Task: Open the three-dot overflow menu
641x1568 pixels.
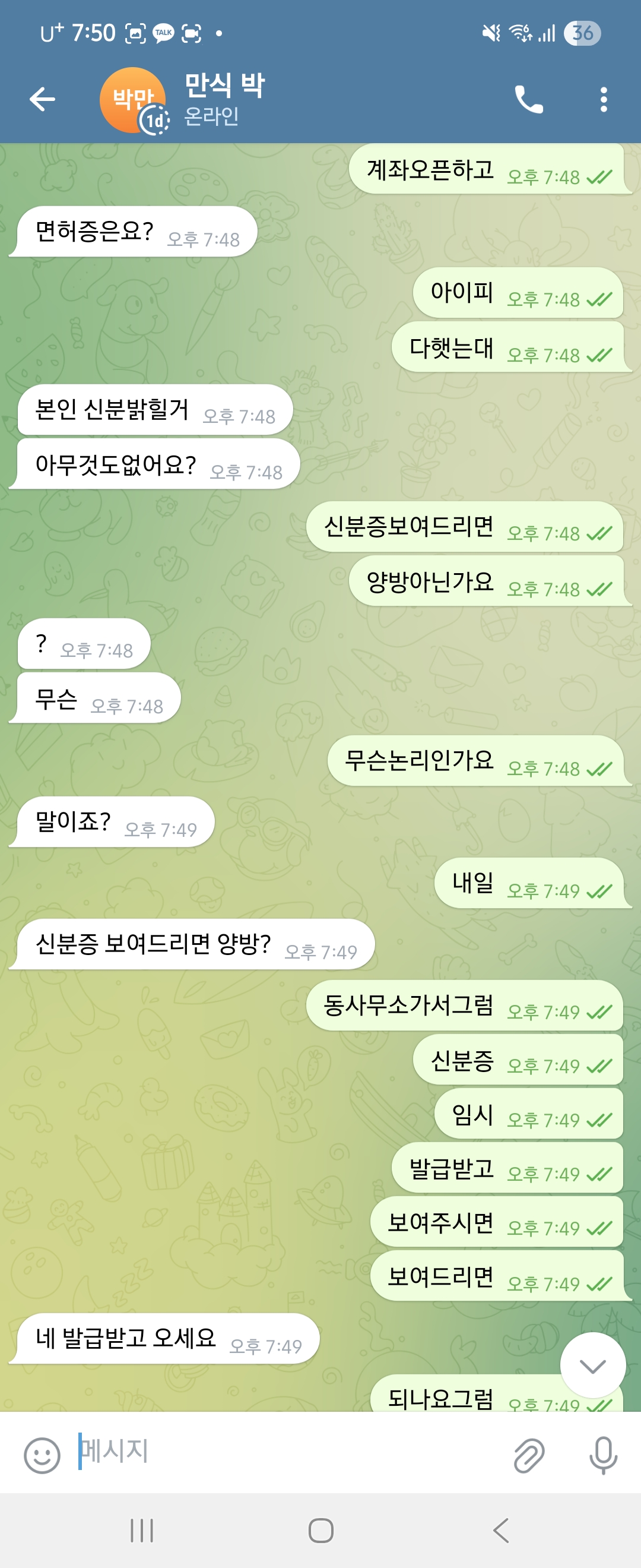Action: [x=603, y=99]
